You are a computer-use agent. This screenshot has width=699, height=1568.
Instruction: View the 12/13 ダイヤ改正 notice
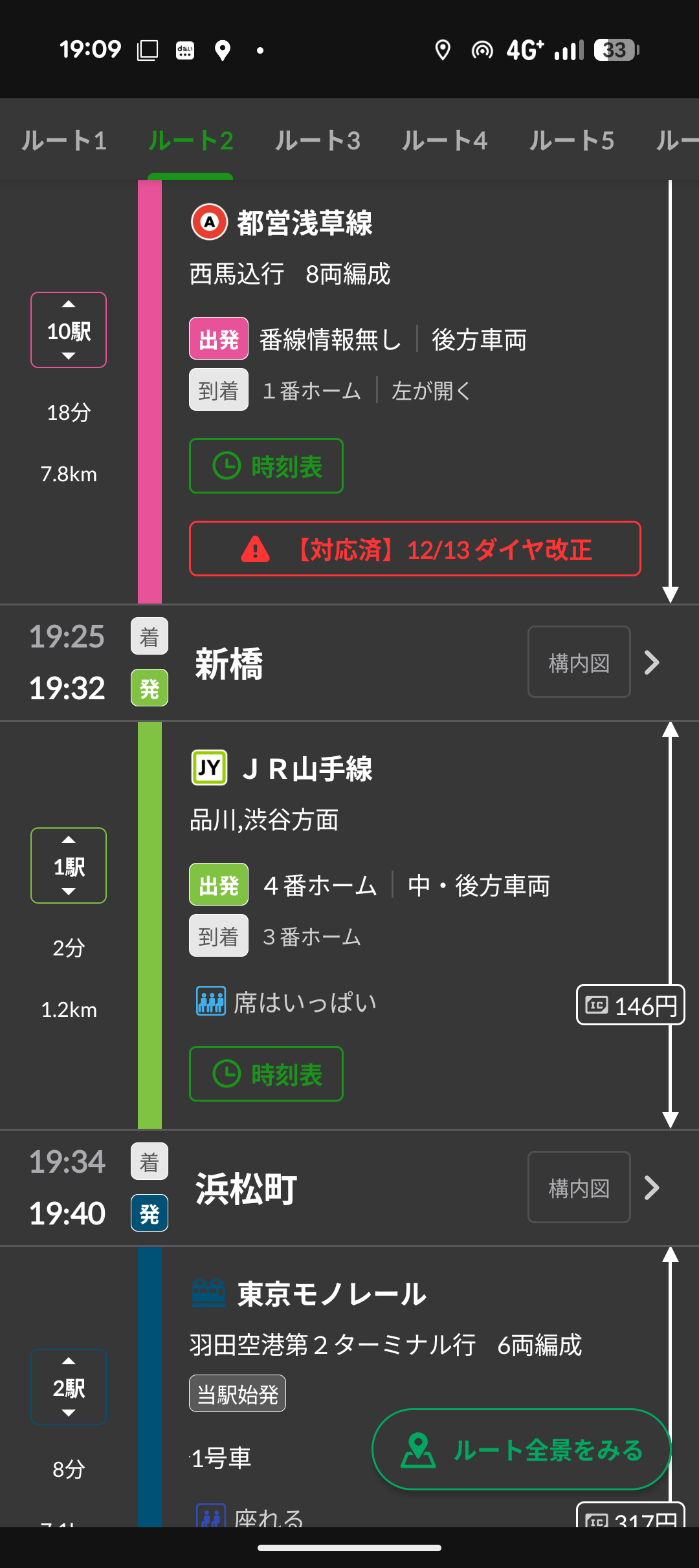click(x=415, y=549)
